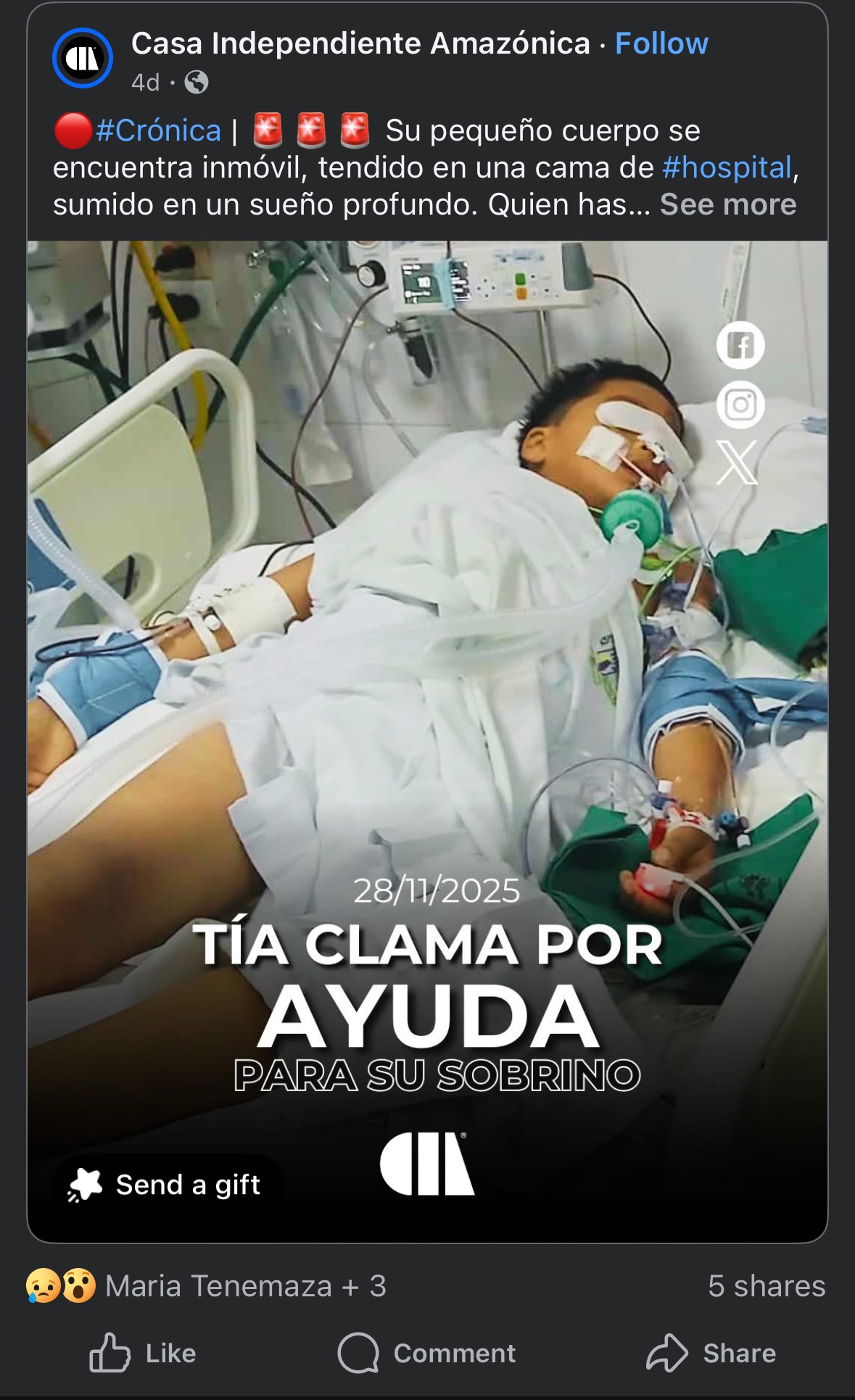Viewport: 855px width, 1400px height.
Task: Send a gift on this post
Action: click(166, 1185)
